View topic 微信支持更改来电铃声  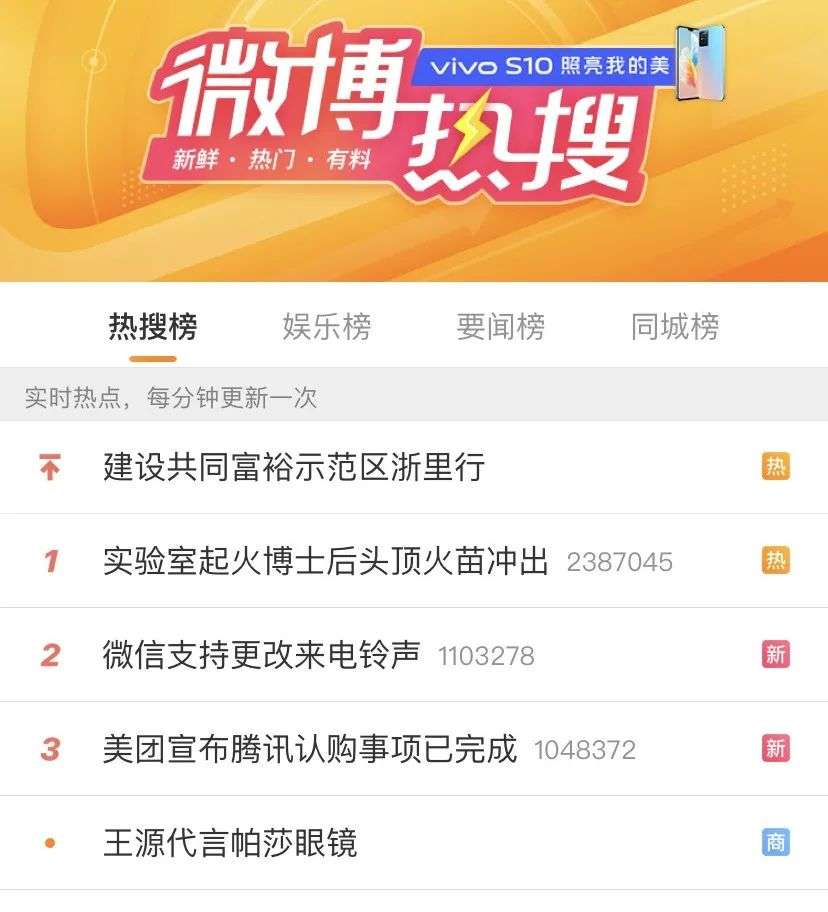[261, 655]
